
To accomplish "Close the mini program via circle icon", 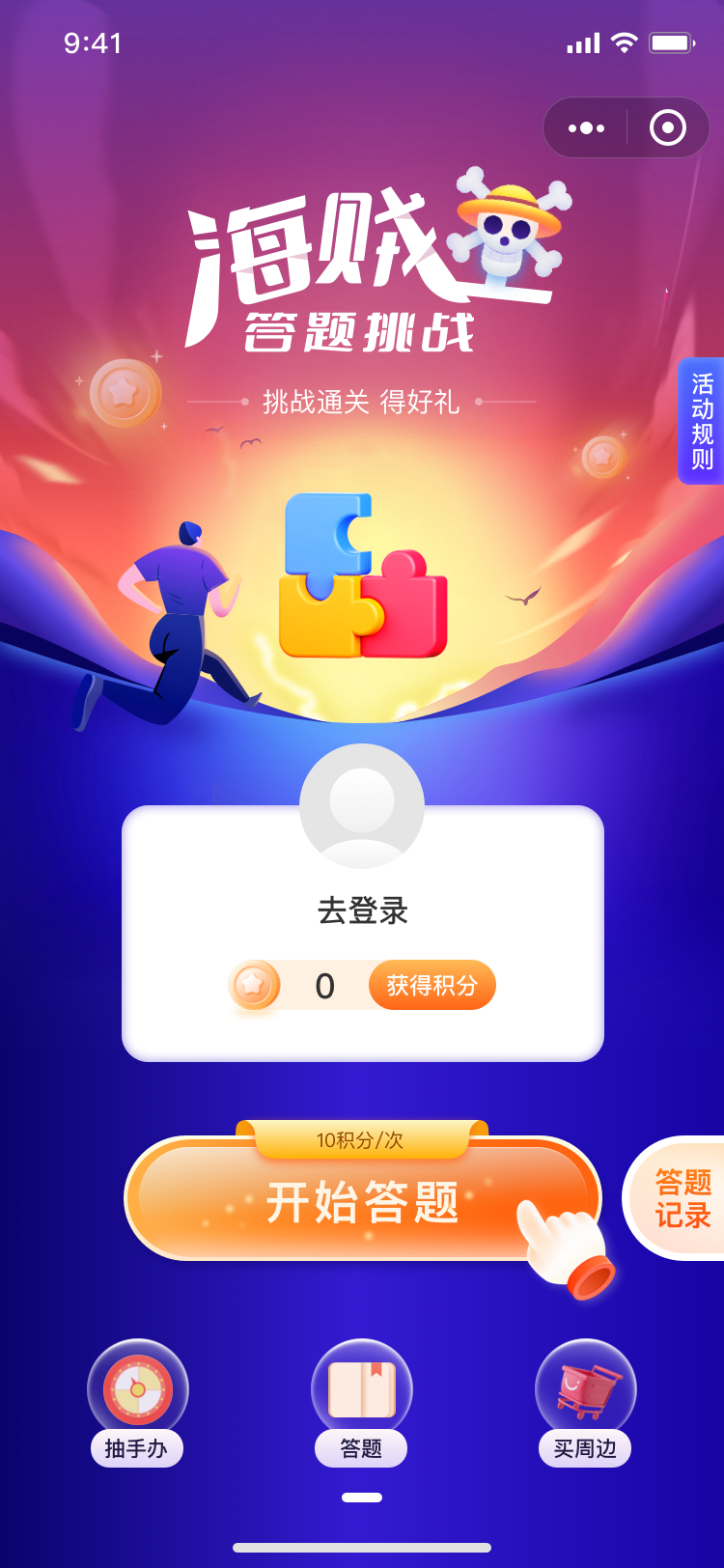I will [667, 127].
